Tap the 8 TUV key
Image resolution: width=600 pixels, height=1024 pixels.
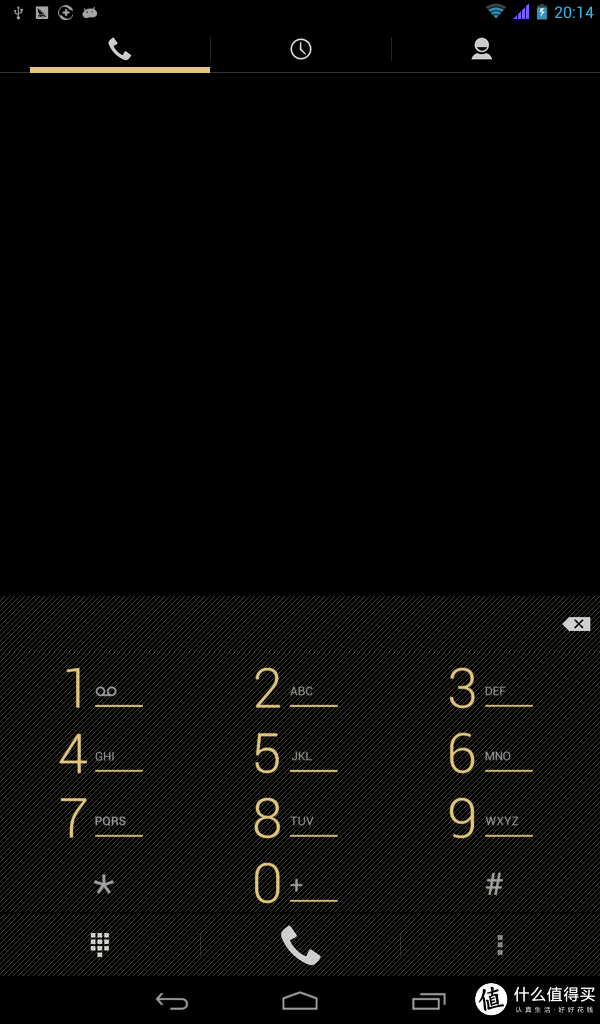tap(297, 819)
